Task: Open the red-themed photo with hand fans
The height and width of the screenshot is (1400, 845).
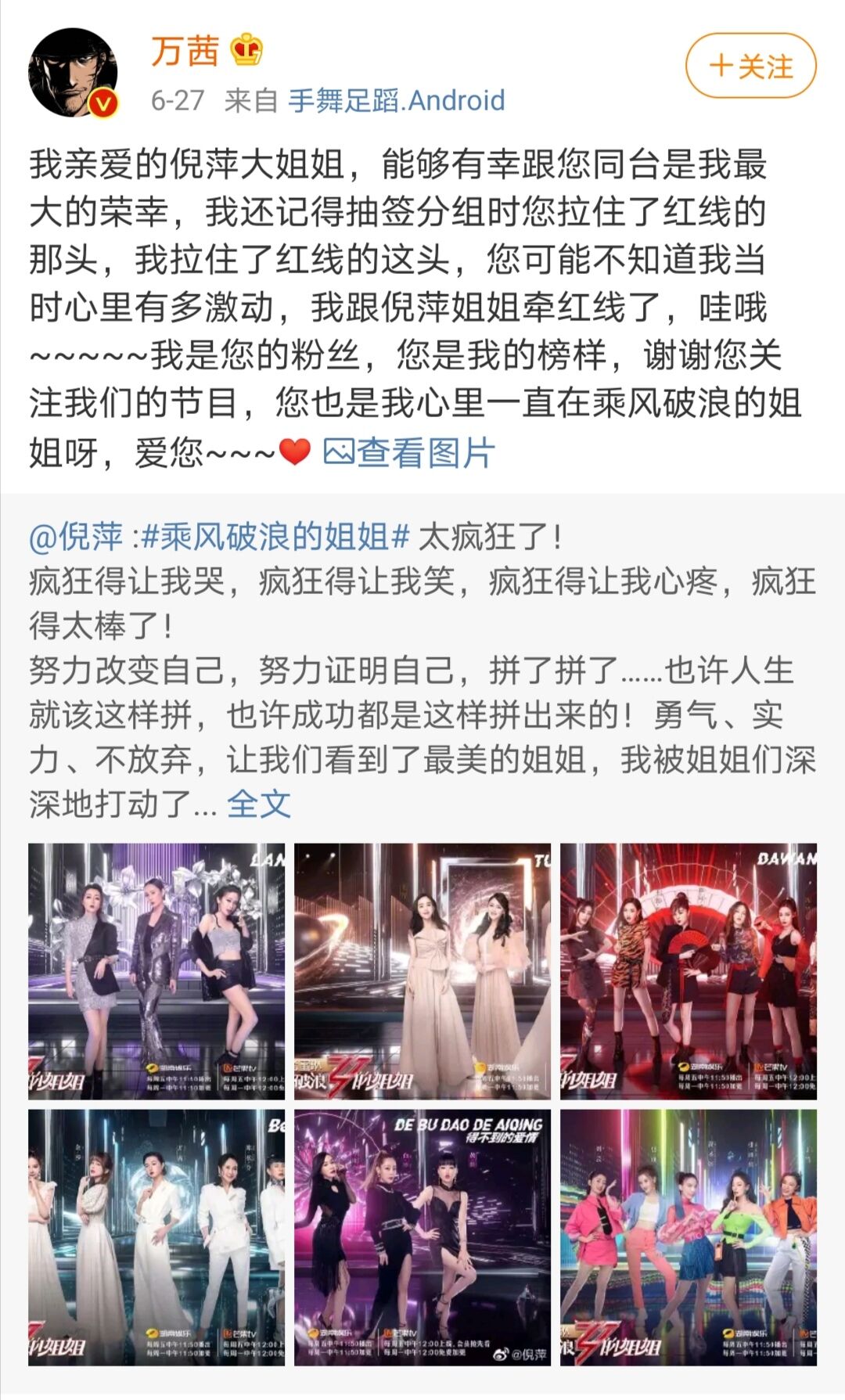Action: 689,971
